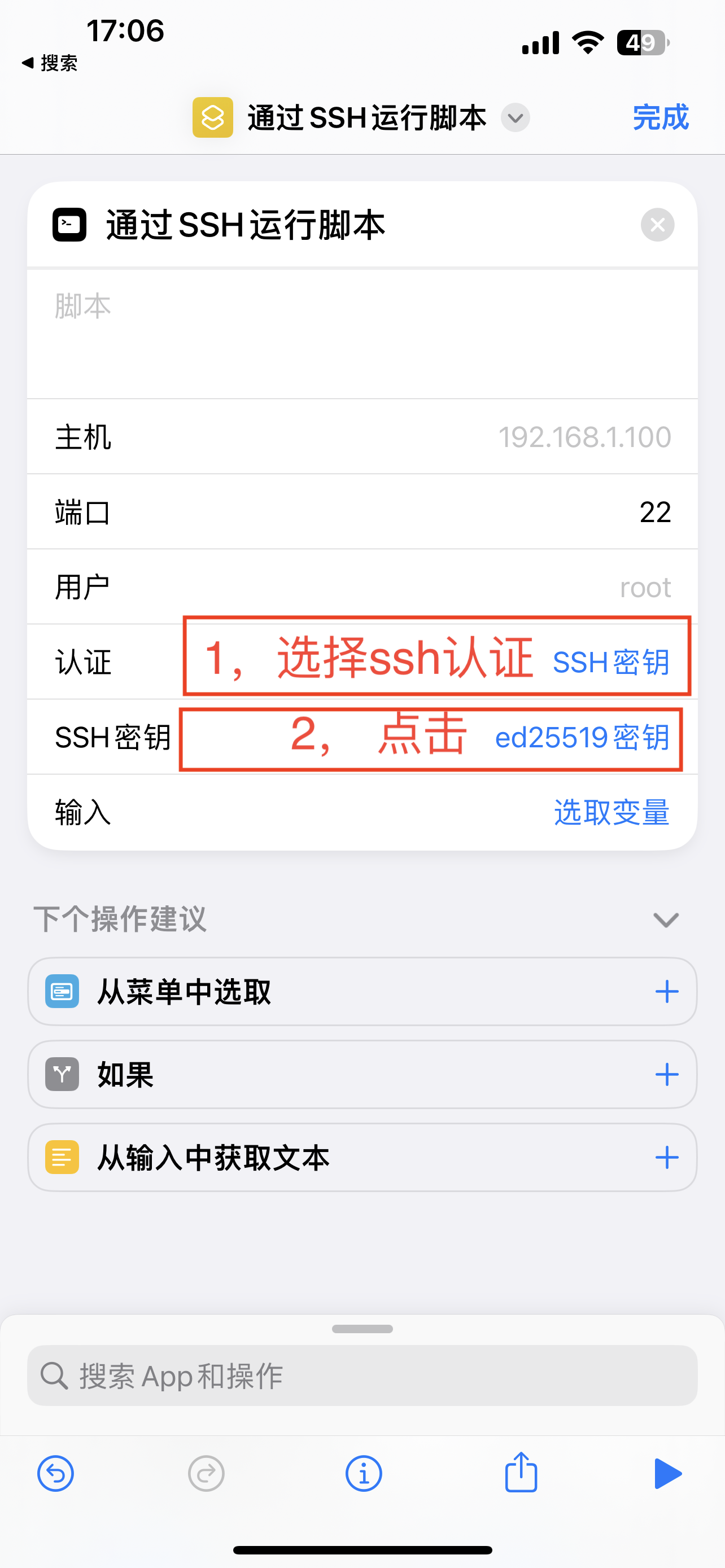Run the shortcut with play button
The height and width of the screenshot is (1568, 725).
point(667,1474)
